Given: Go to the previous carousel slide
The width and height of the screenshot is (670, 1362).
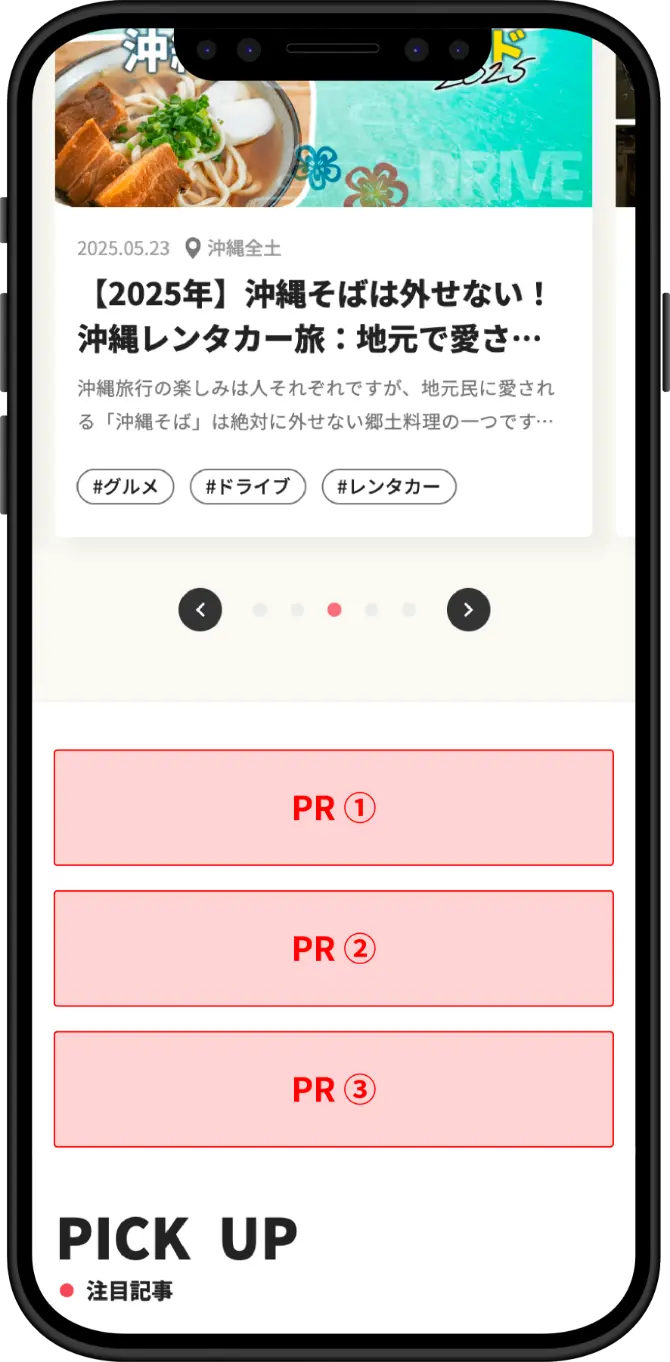Looking at the screenshot, I should (x=200, y=610).
